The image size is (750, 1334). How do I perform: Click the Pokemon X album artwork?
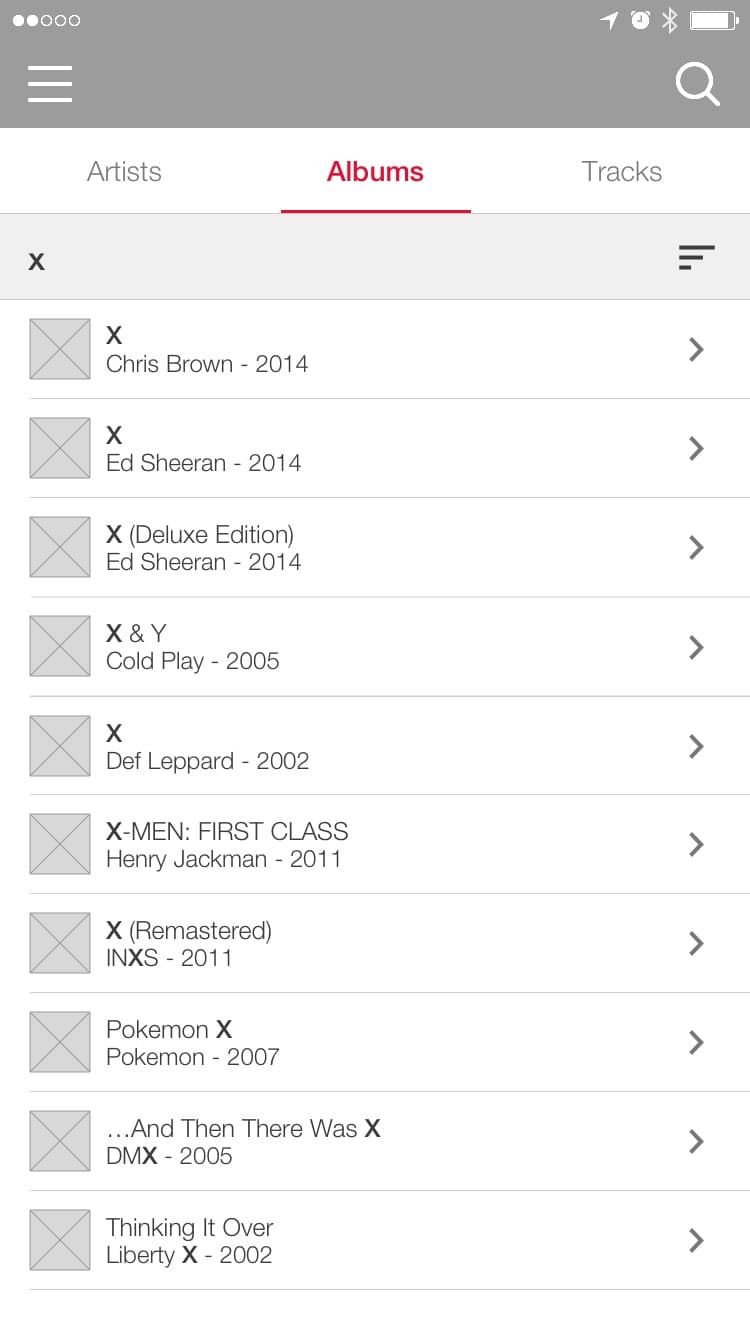pyautogui.click(x=60, y=1042)
